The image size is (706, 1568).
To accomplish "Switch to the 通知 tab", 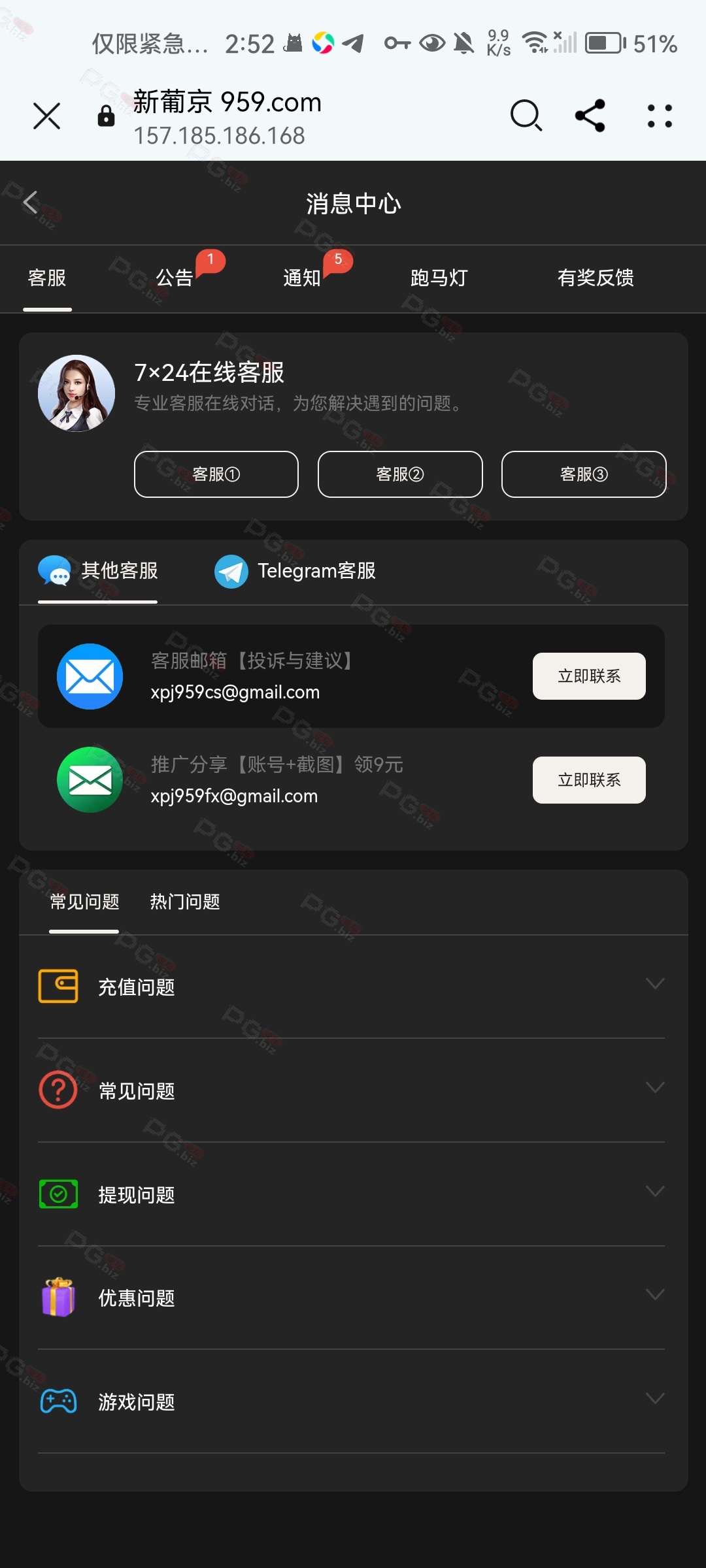I will (302, 278).
